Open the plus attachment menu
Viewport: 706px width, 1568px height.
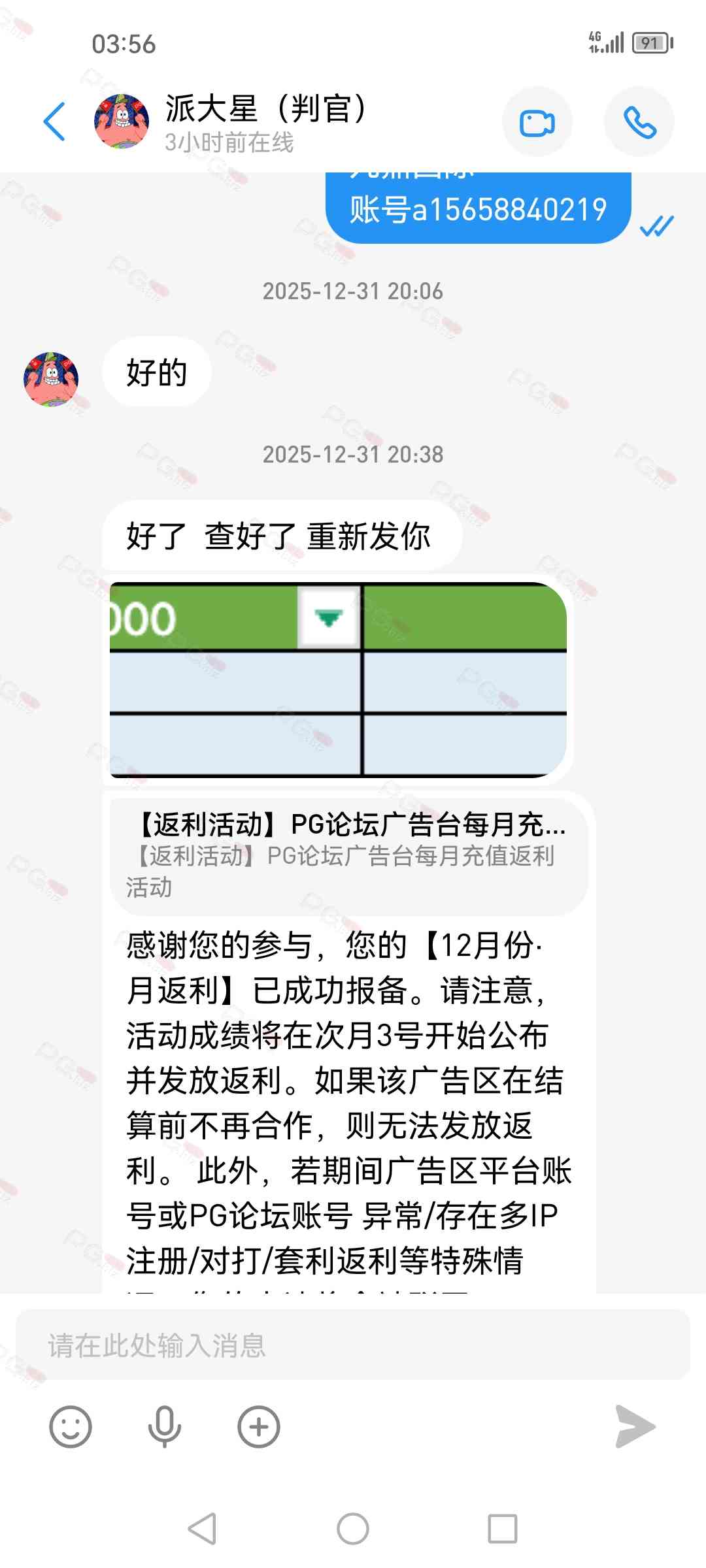(x=258, y=1426)
